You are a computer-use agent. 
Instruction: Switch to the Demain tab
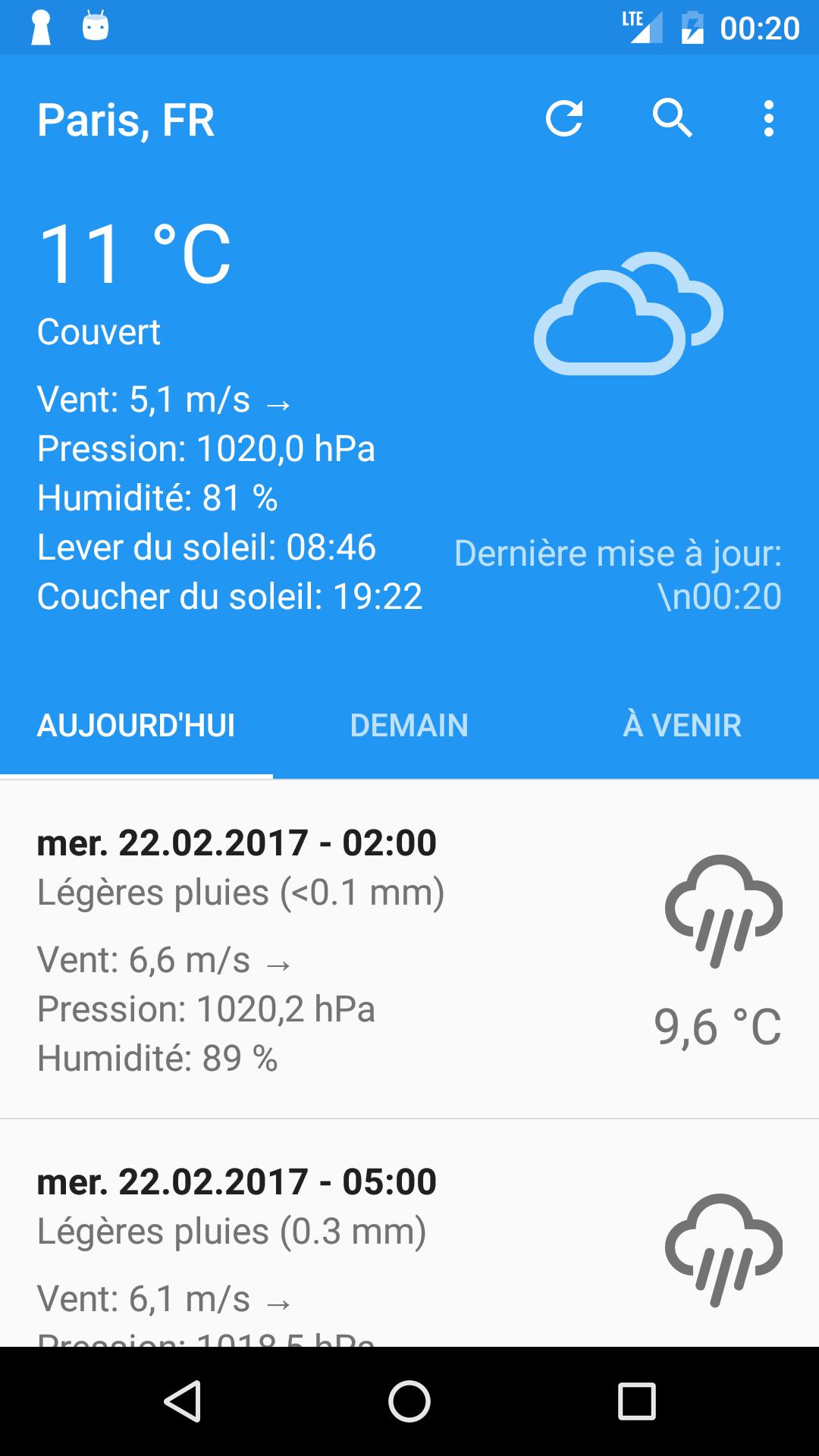tap(409, 725)
